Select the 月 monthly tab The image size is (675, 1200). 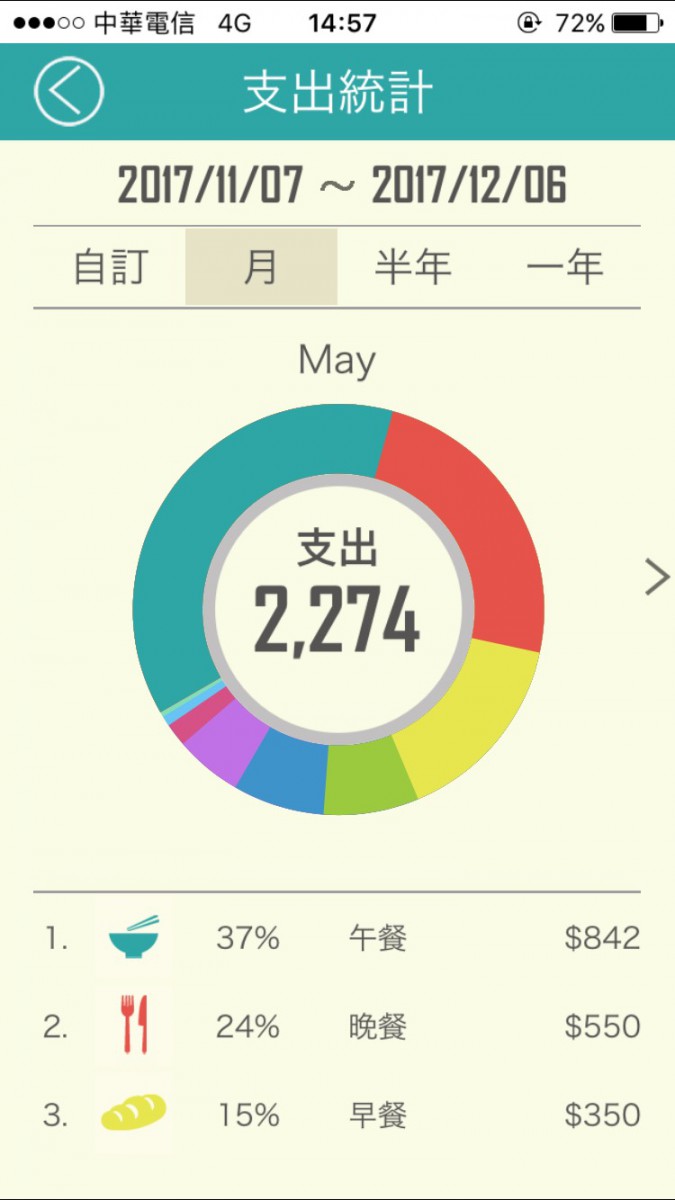(x=261, y=267)
